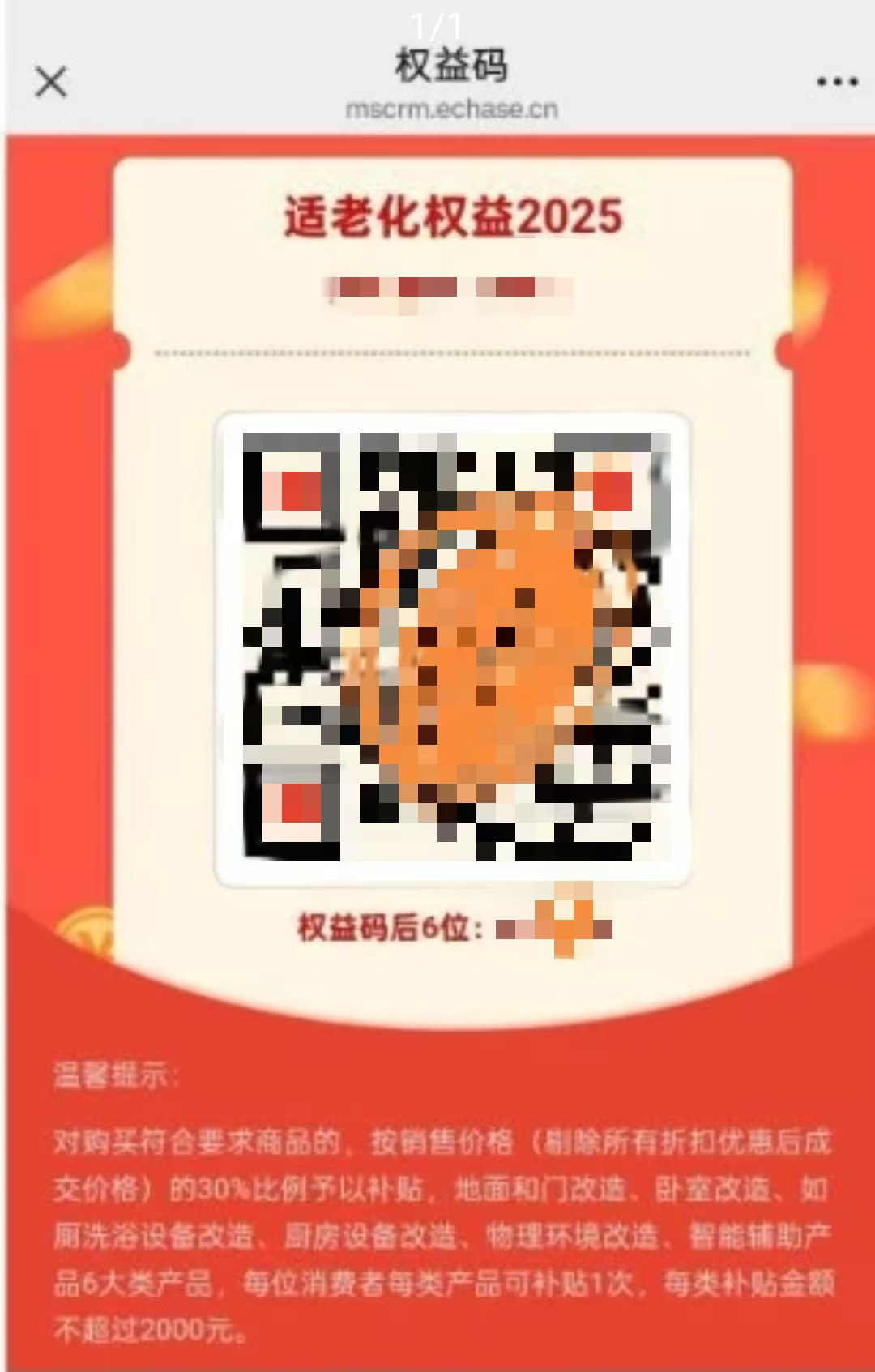This screenshot has width=875, height=1372.
Task: Close the 权益码 page
Action: (51, 82)
